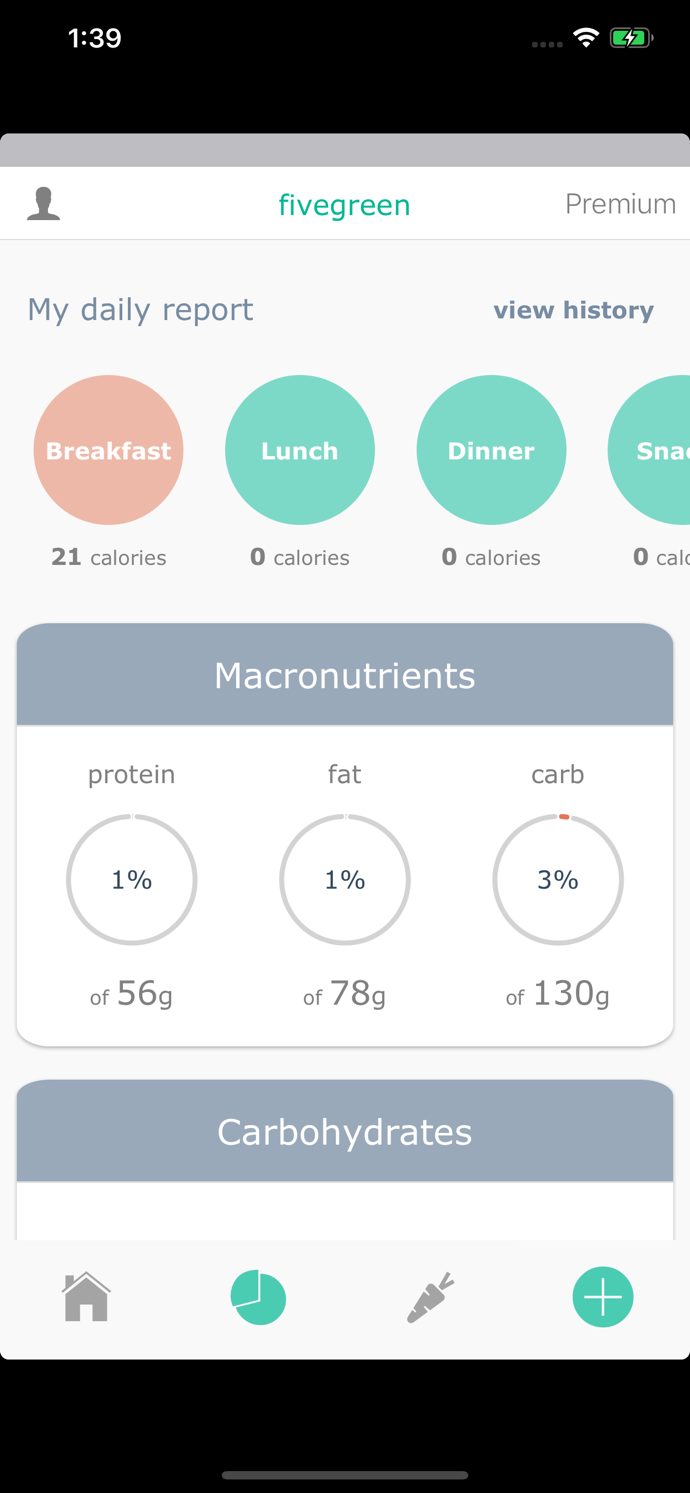Tap the view history link
This screenshot has width=690, height=1493.
click(x=573, y=310)
